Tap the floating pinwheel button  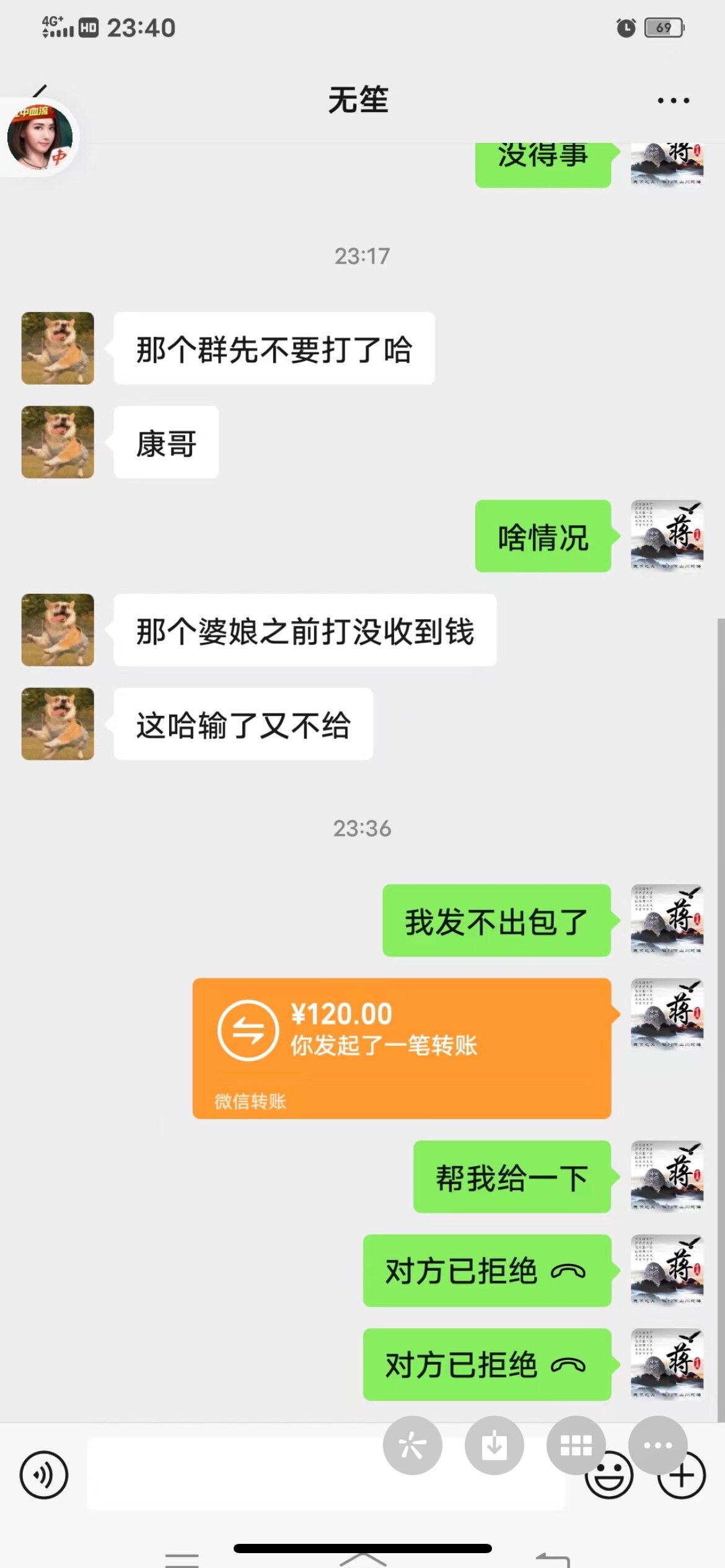coord(412,1445)
